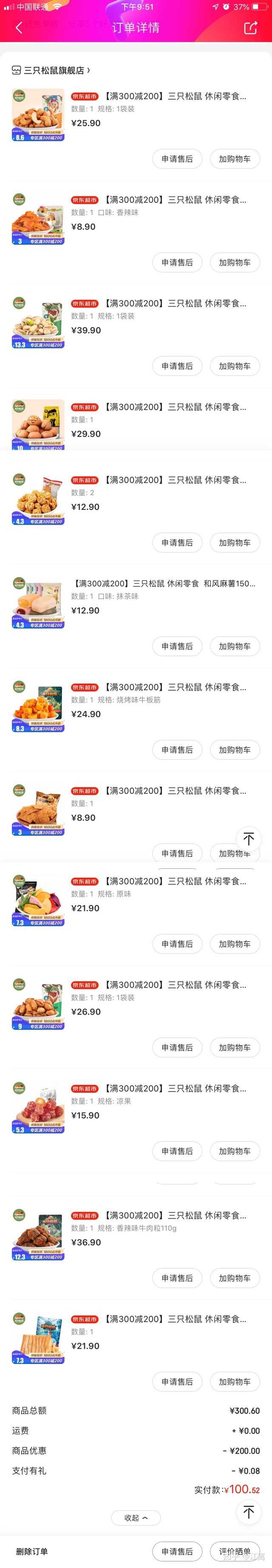Go back from the order details page

19,28
